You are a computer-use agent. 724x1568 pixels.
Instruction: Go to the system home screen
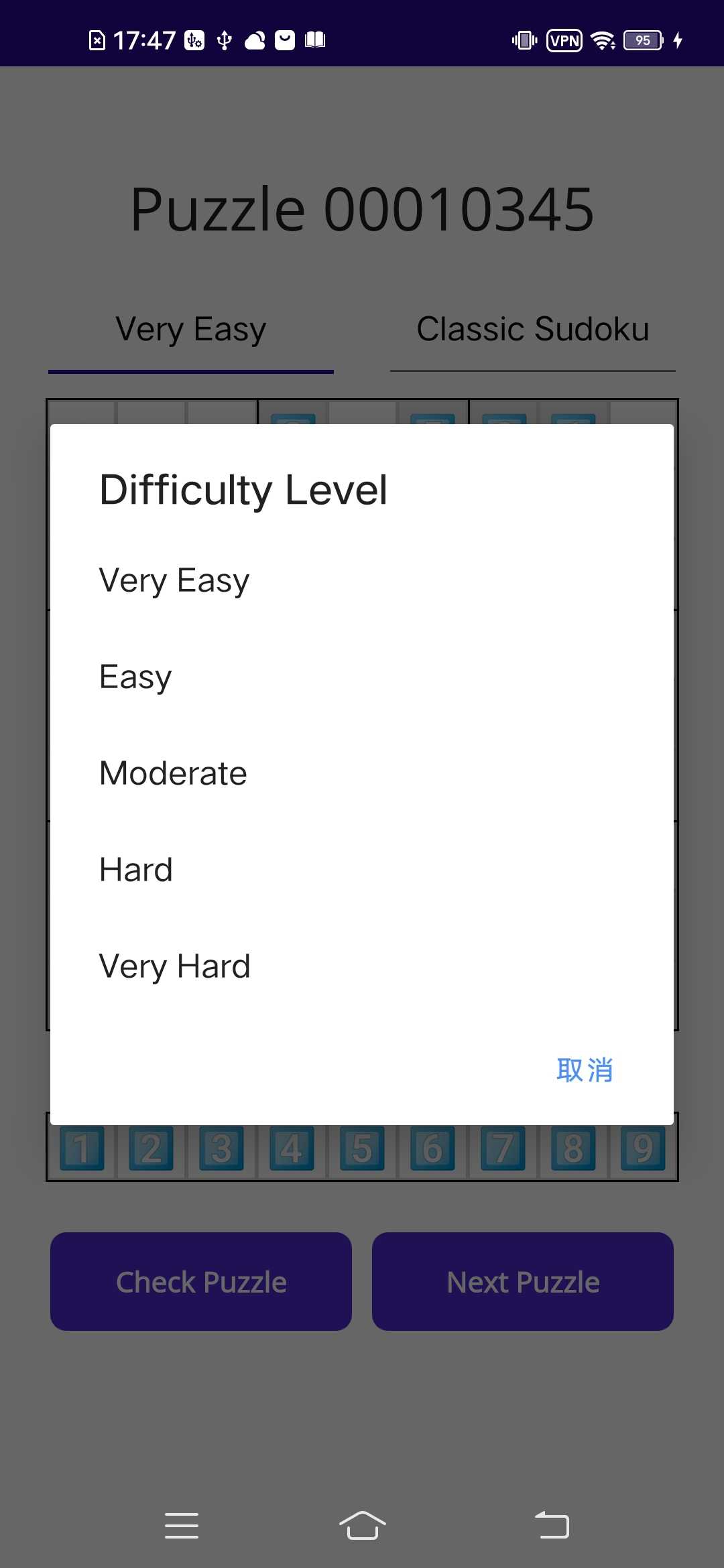[362, 1526]
